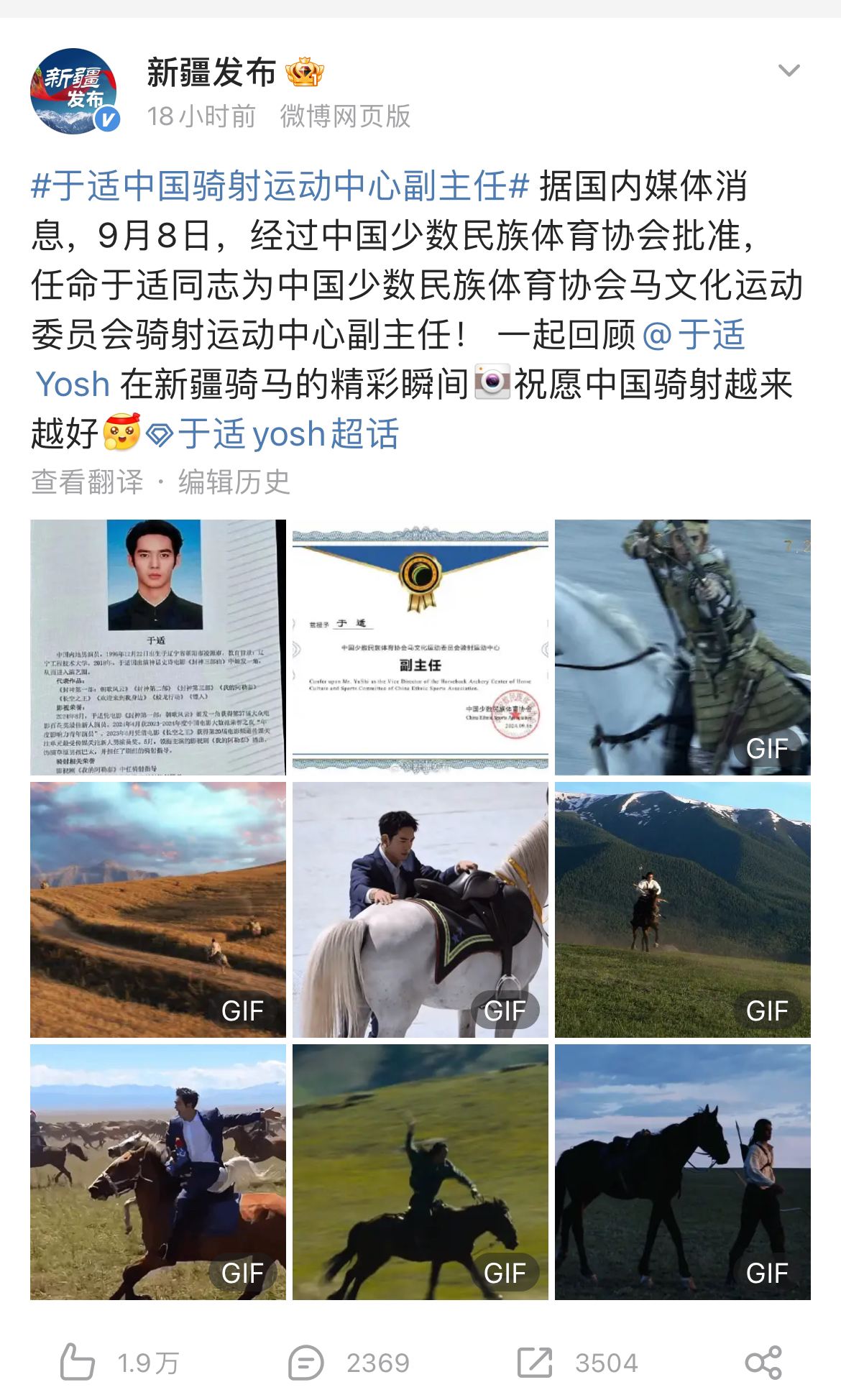Screen dimensions: 841x1400
Task: Expand the post options chevron
Action: [x=789, y=71]
